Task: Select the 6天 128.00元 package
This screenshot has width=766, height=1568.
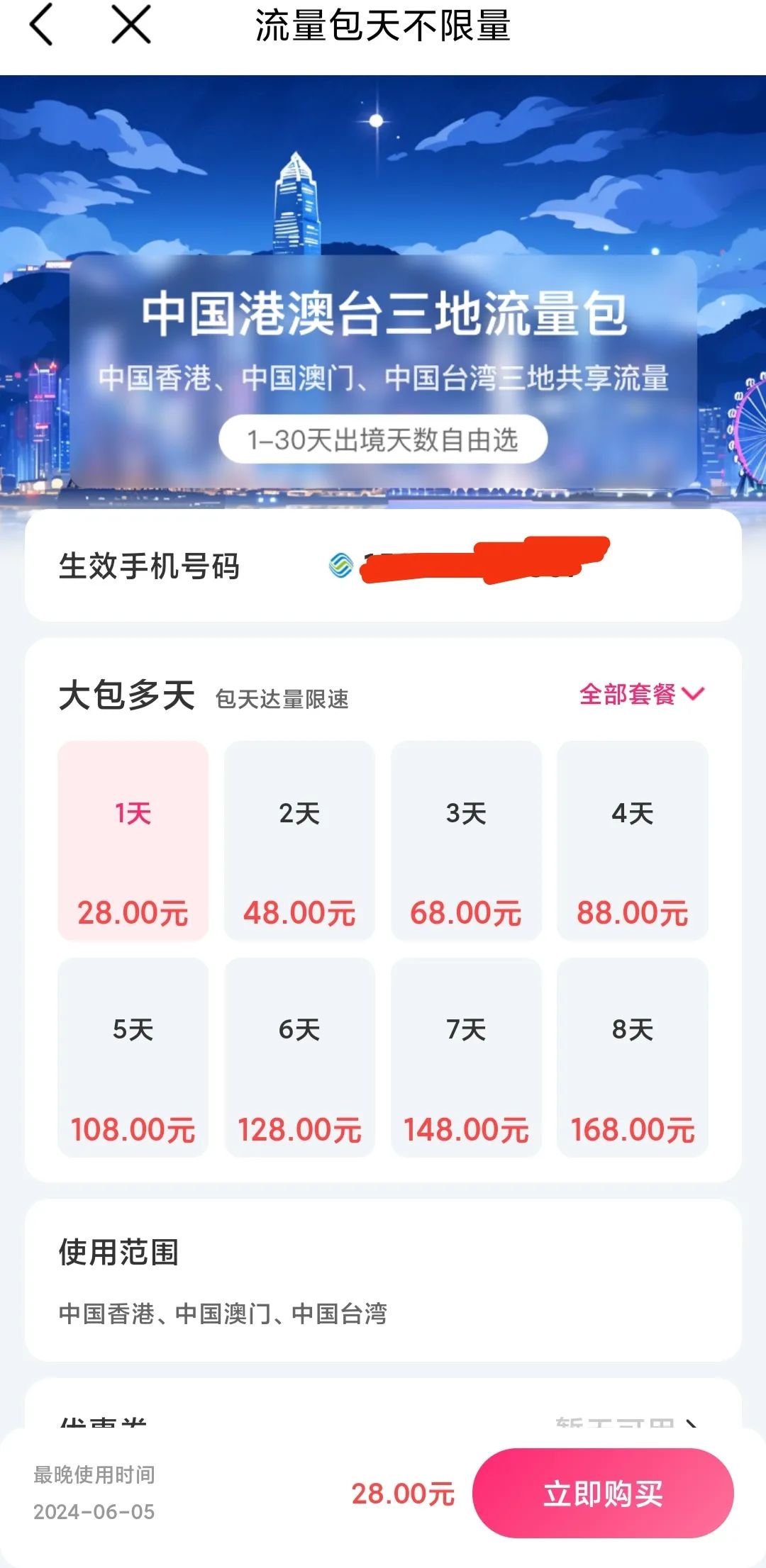Action: (x=299, y=1058)
